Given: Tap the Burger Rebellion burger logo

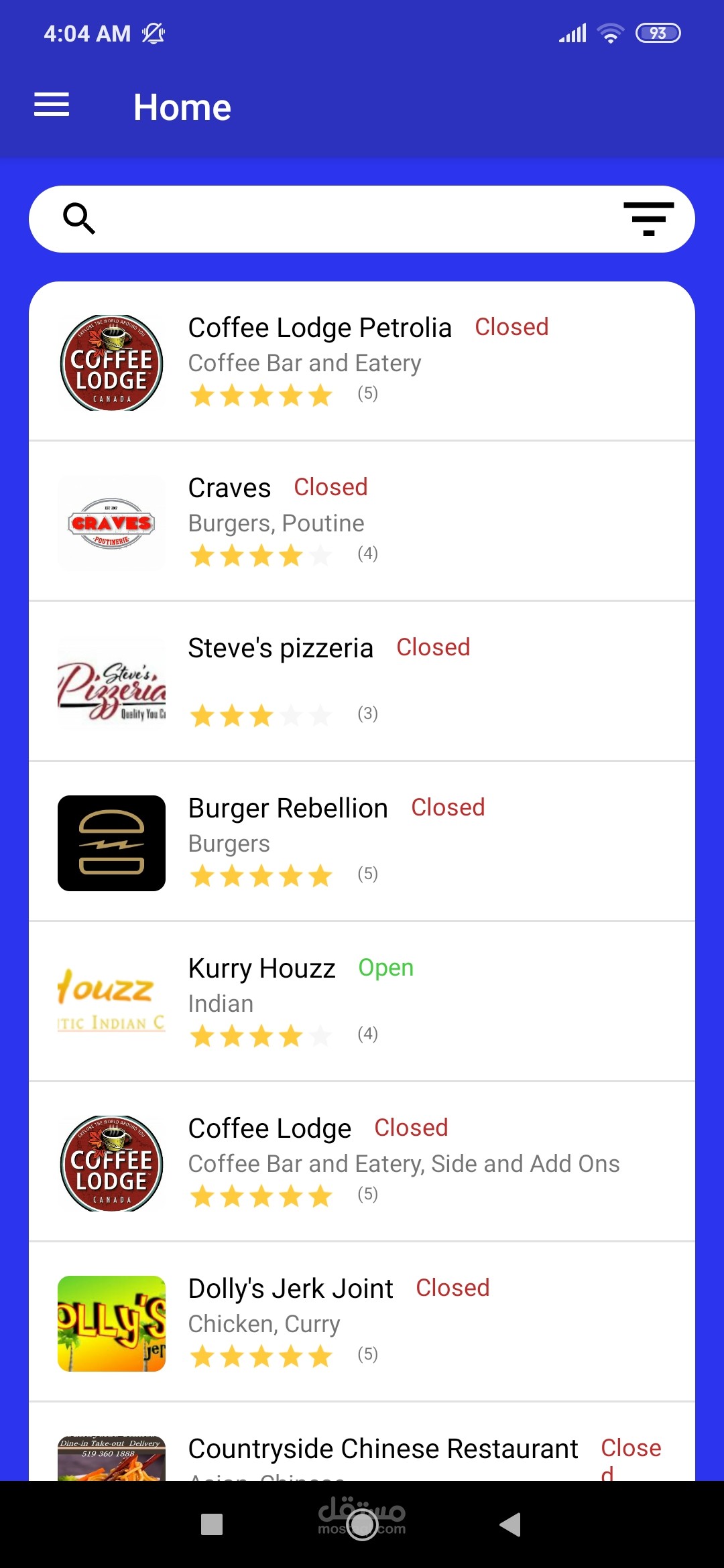Looking at the screenshot, I should click(x=111, y=842).
